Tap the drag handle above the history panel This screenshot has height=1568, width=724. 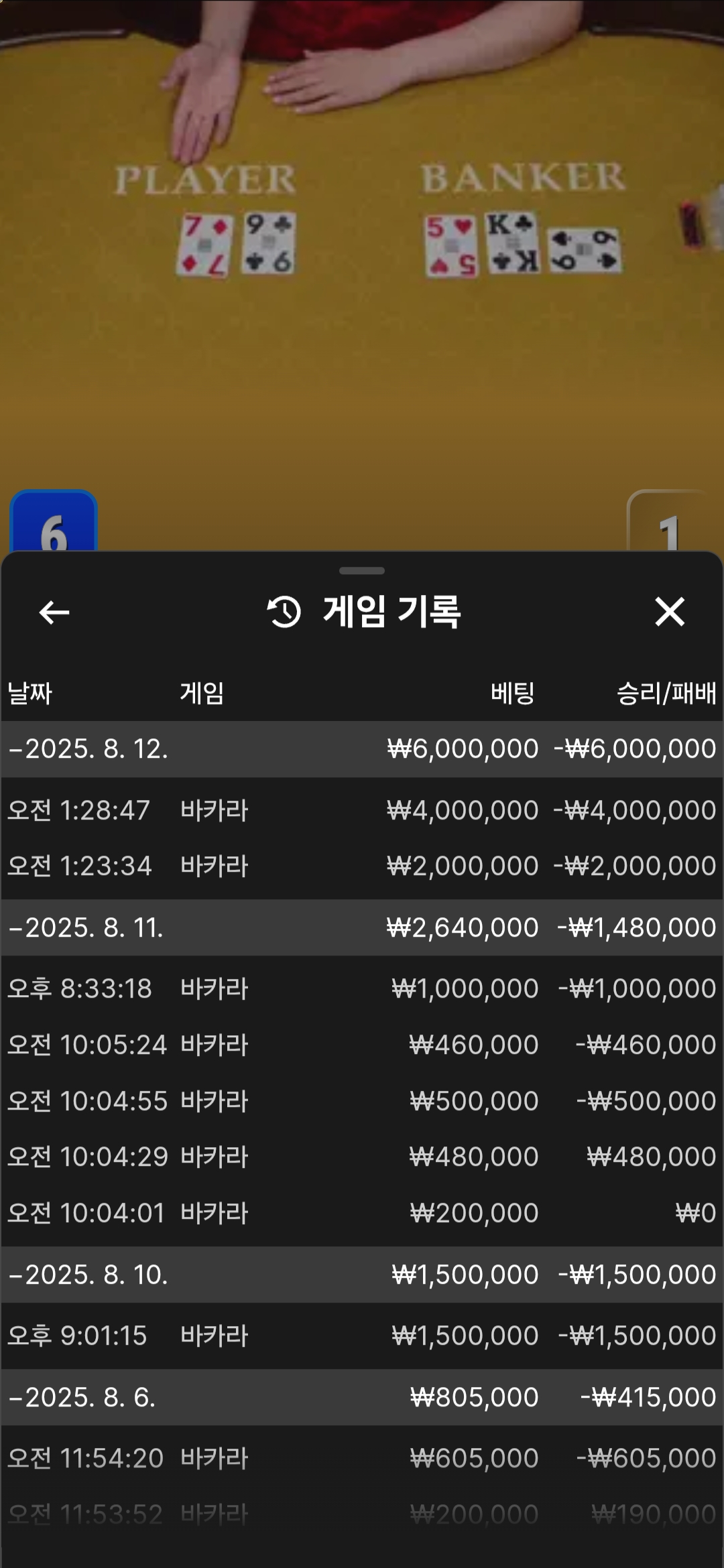[x=362, y=571]
